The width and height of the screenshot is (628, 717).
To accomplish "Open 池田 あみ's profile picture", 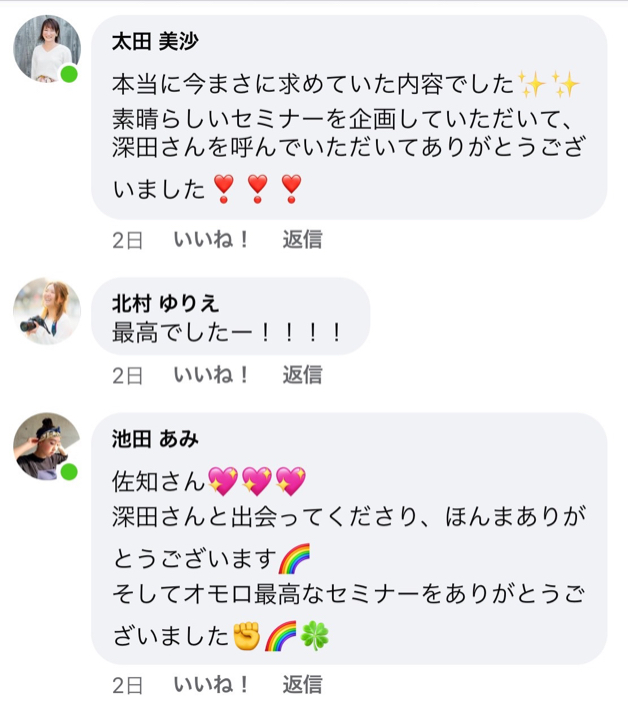I will pyautogui.click(x=47, y=446).
